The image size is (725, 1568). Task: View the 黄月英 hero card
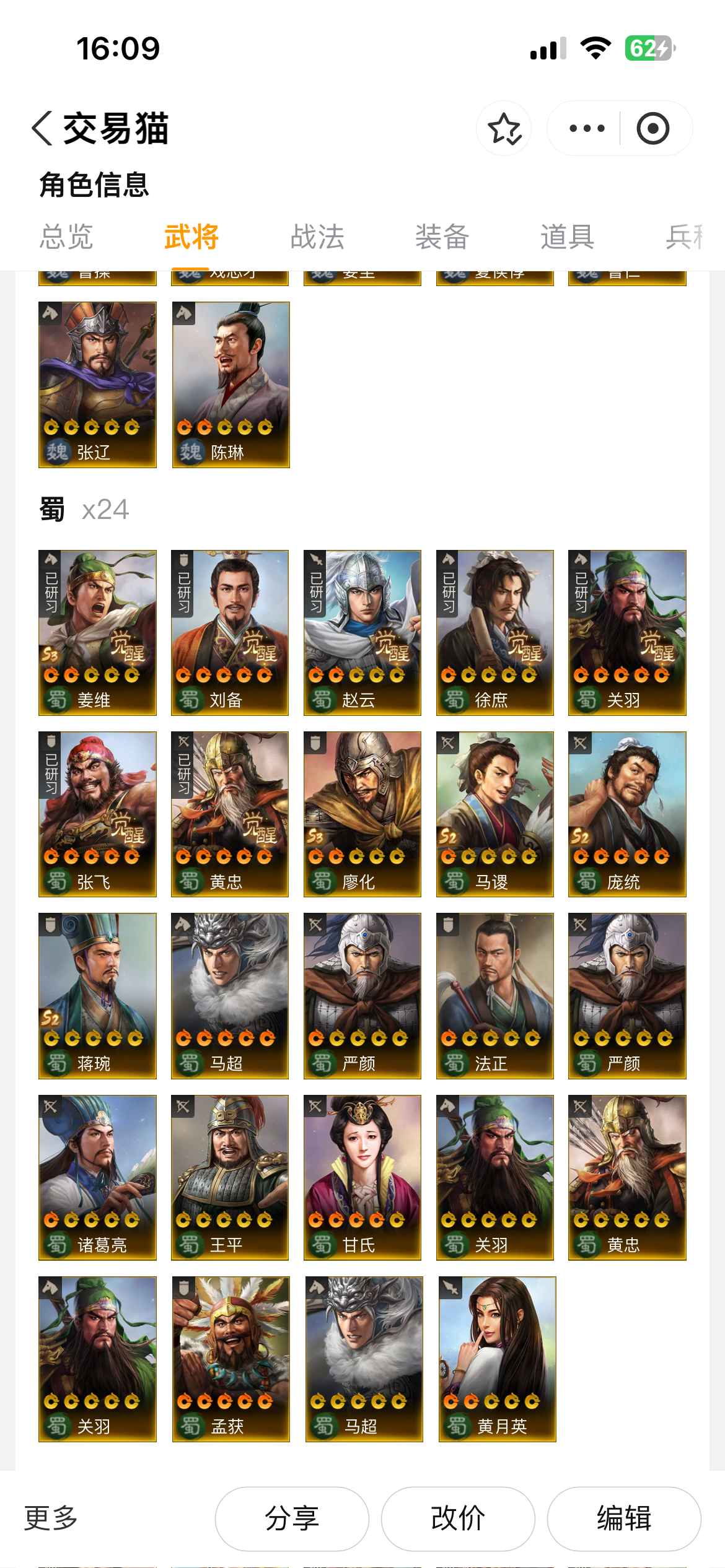coord(497,1359)
